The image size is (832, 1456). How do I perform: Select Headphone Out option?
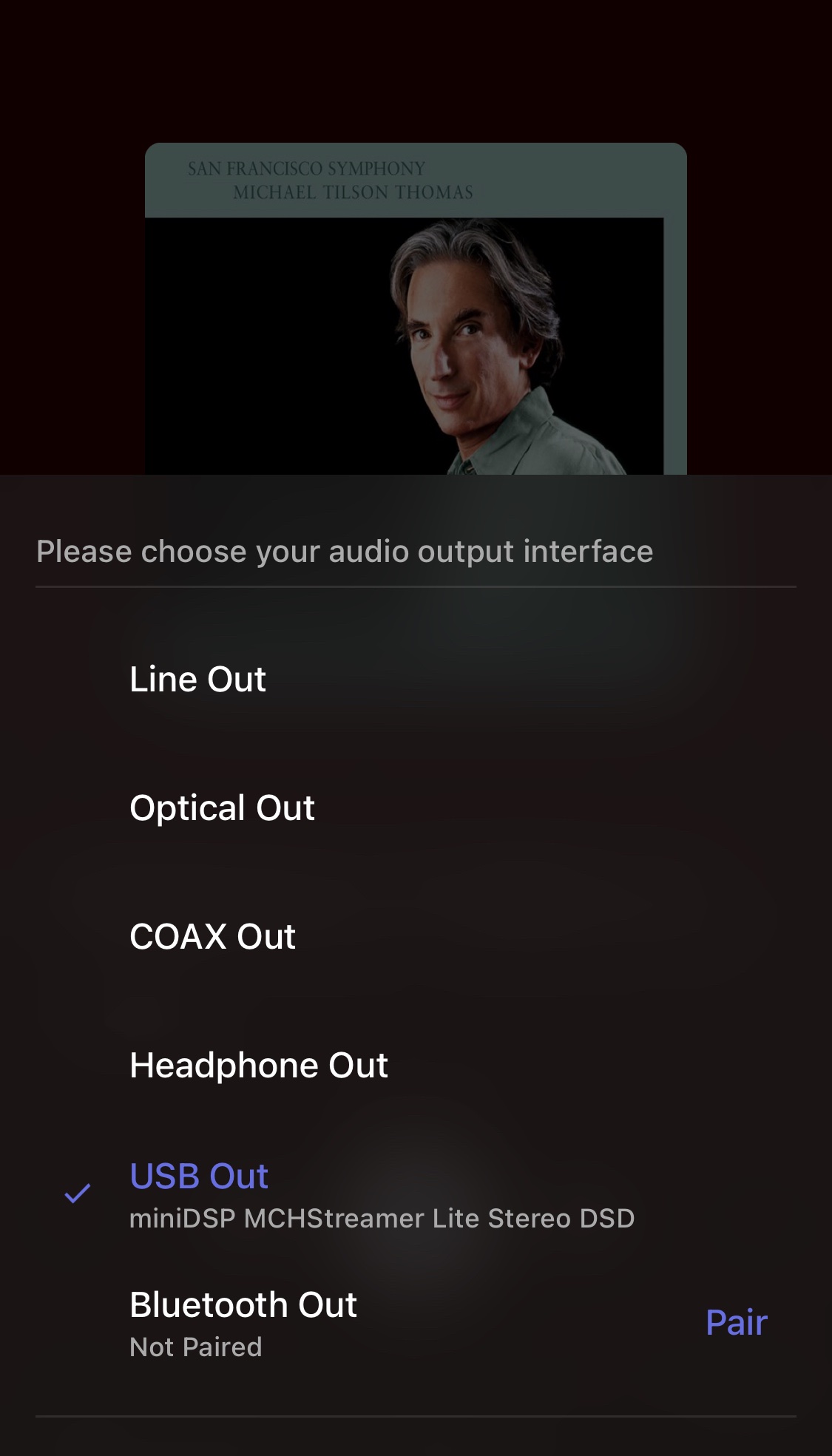coord(416,1065)
